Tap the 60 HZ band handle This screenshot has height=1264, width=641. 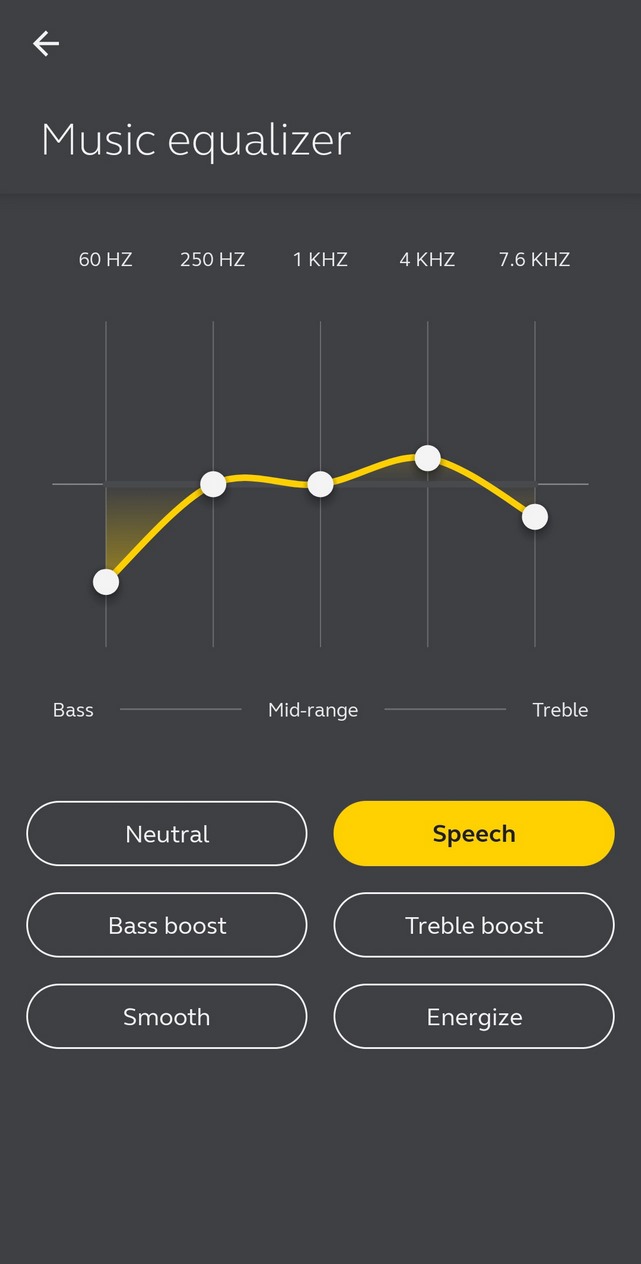106,581
